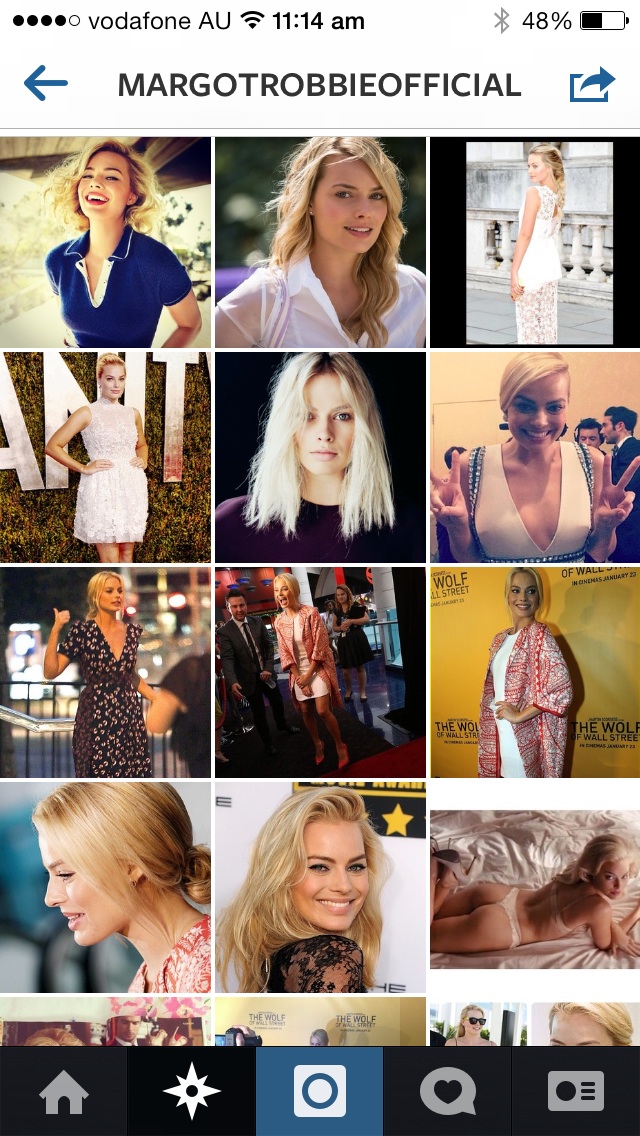Screen dimensions: 640x1136
Task: Open the platinum hair portrait photo
Action: (320, 457)
